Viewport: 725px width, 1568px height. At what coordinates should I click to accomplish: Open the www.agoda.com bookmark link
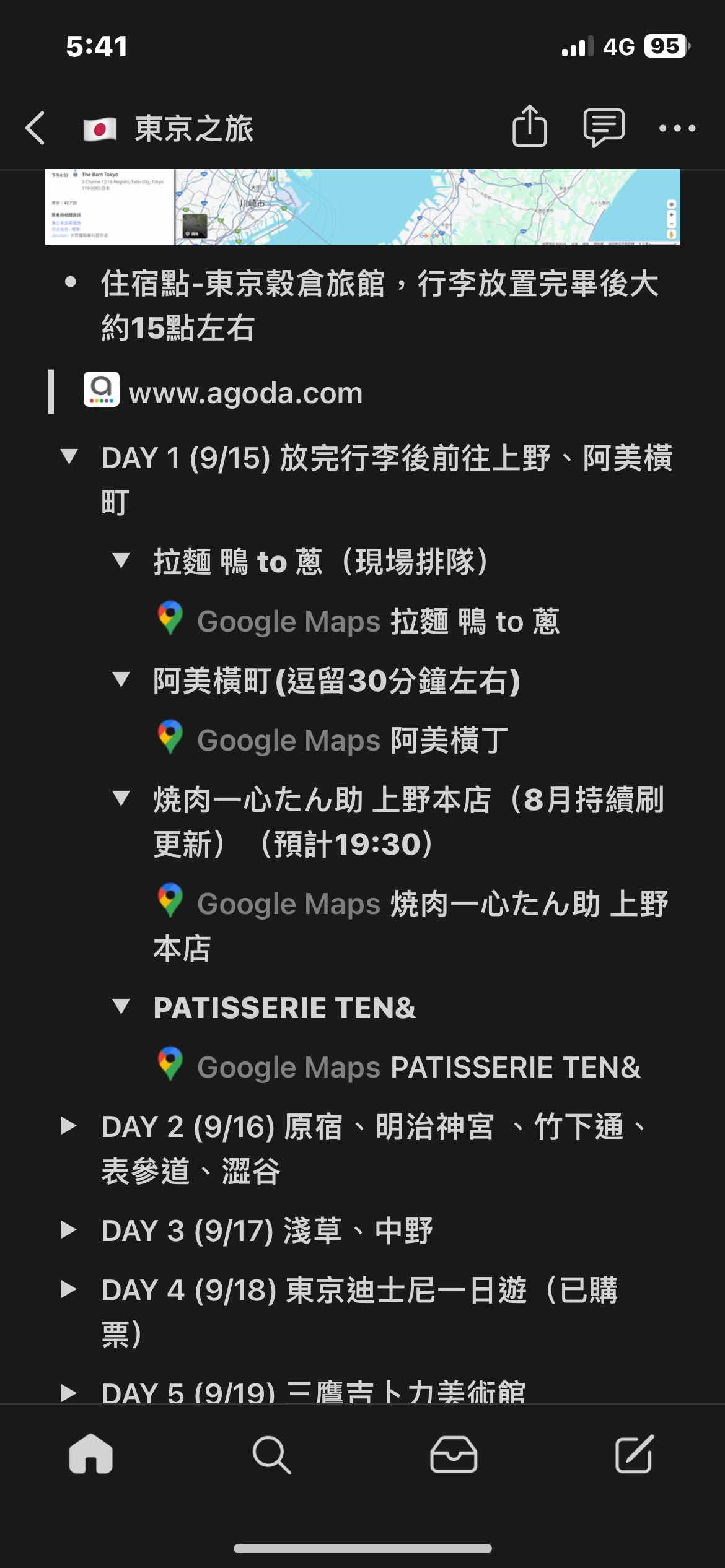click(x=245, y=393)
